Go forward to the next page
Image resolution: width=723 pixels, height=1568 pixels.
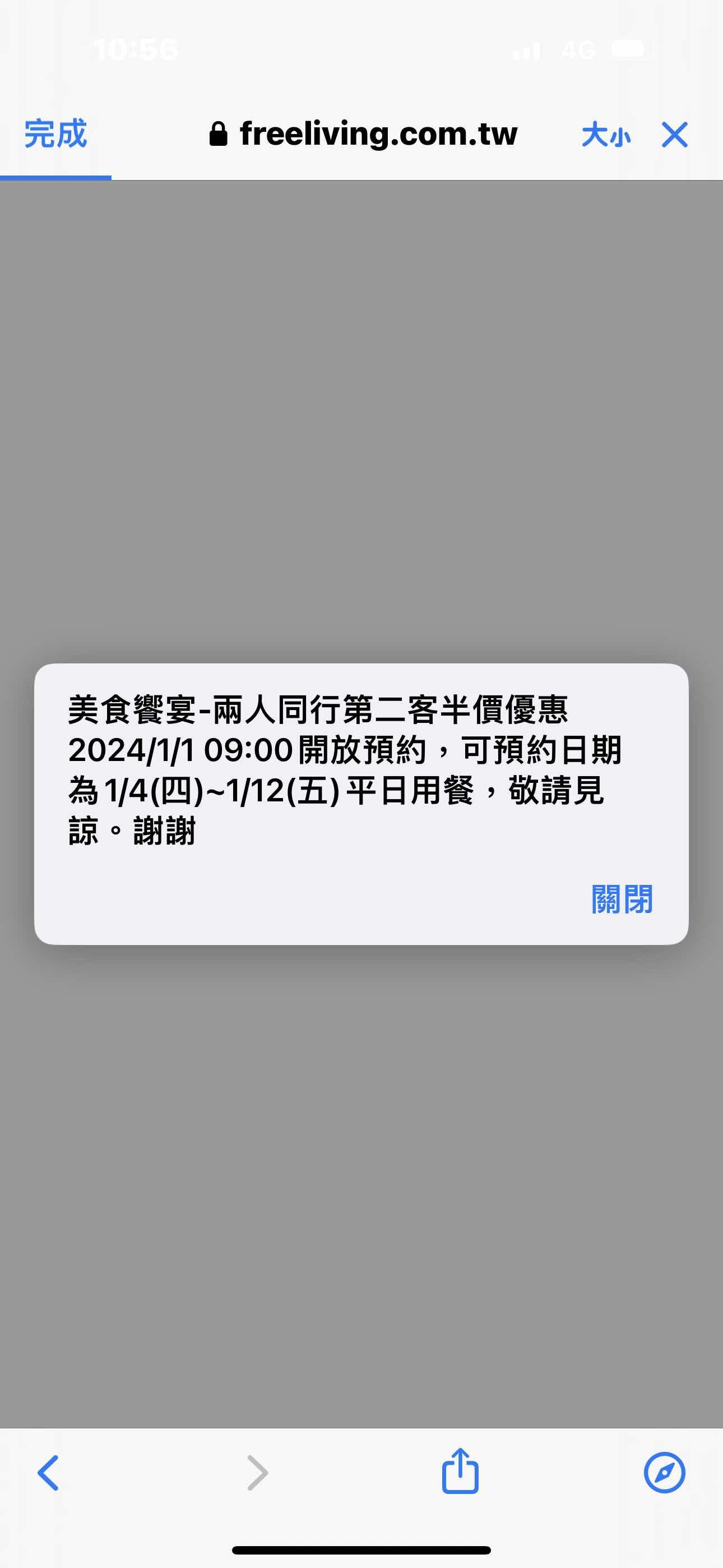[x=257, y=1473]
